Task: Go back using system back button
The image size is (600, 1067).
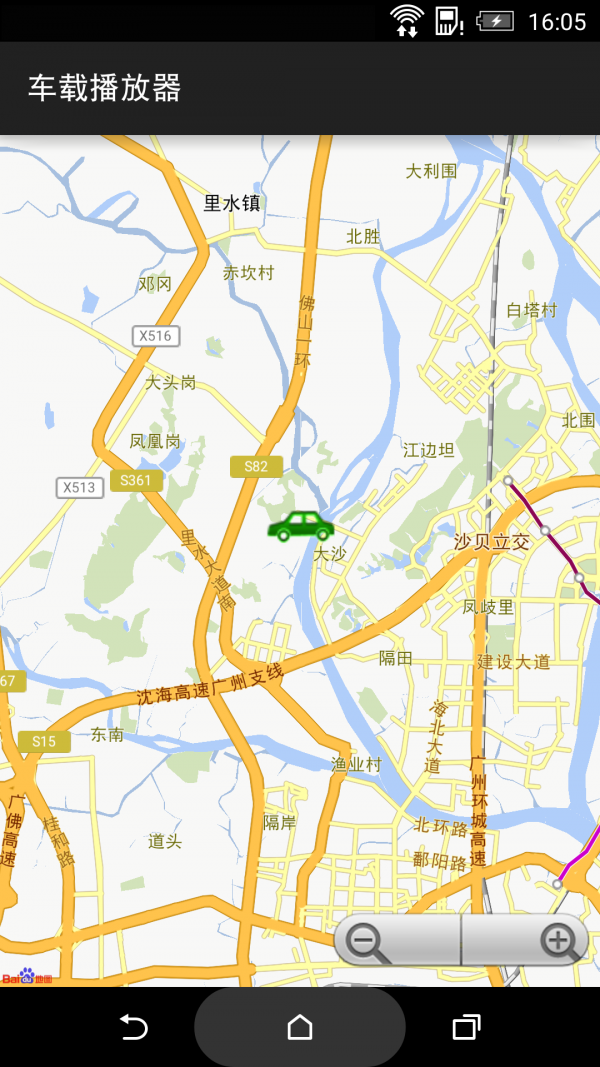Action: point(133,1027)
